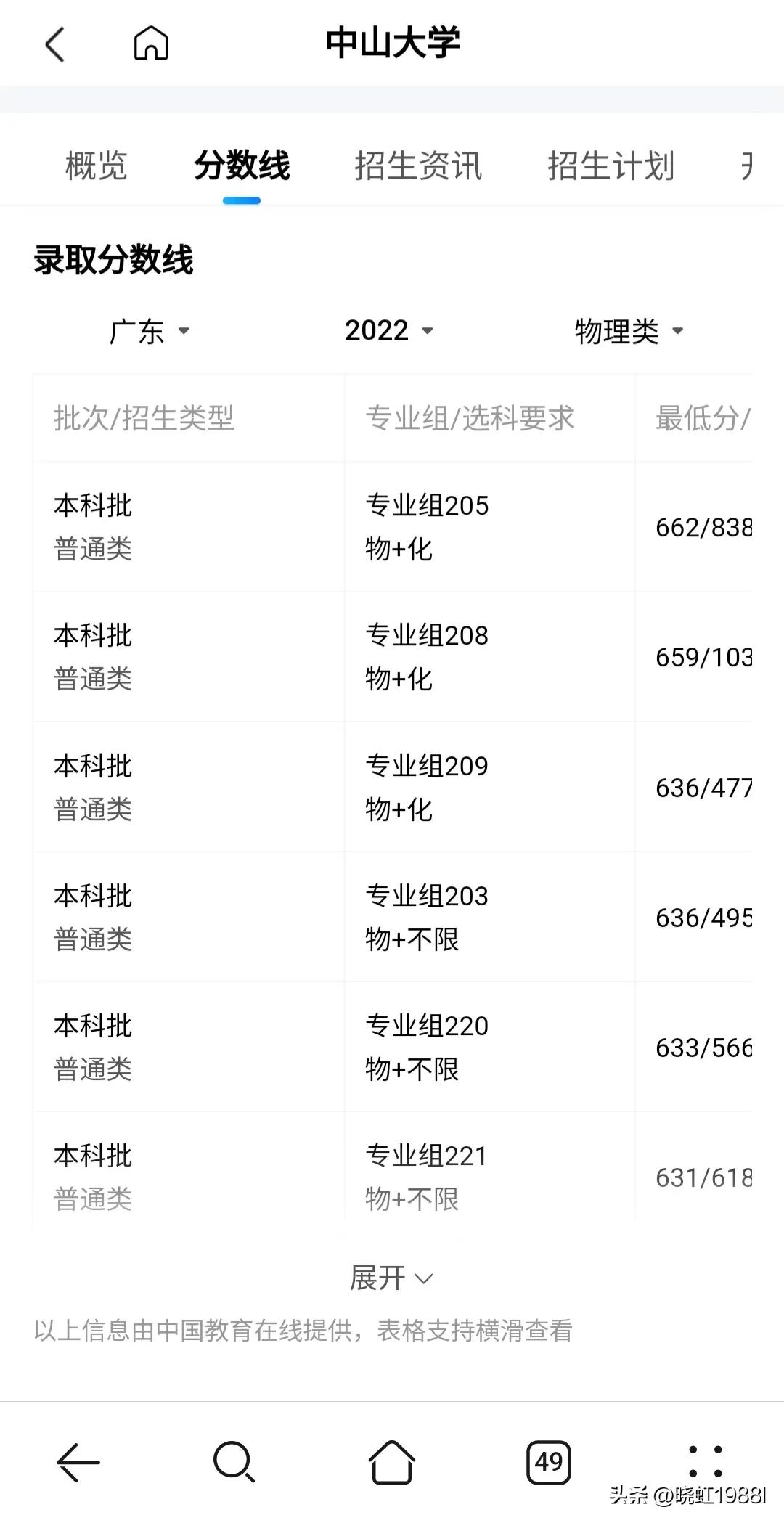Tap the 录取分数线 heading
Screen dimensions: 784x1523
coord(114,260)
